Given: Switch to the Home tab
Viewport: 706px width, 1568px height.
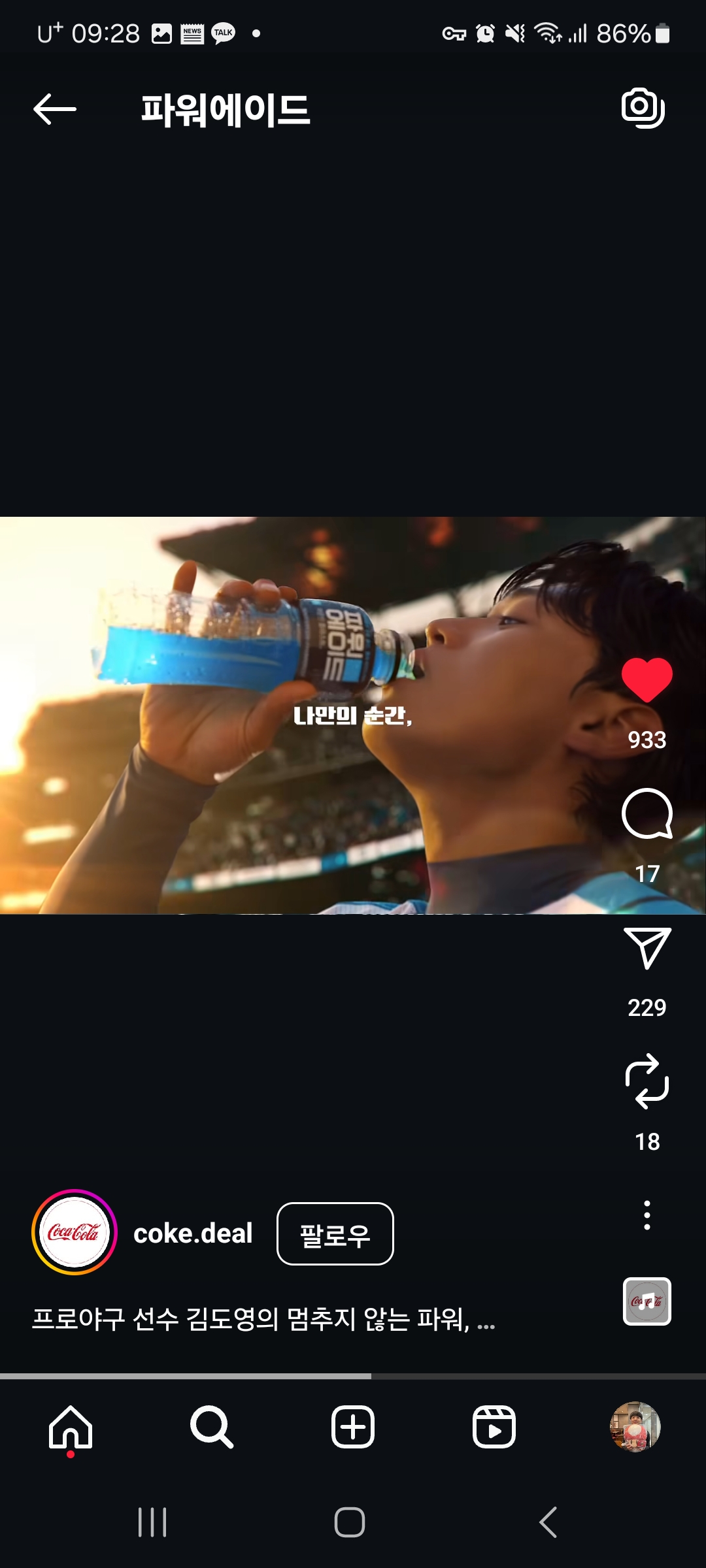Looking at the screenshot, I should click(x=71, y=1427).
